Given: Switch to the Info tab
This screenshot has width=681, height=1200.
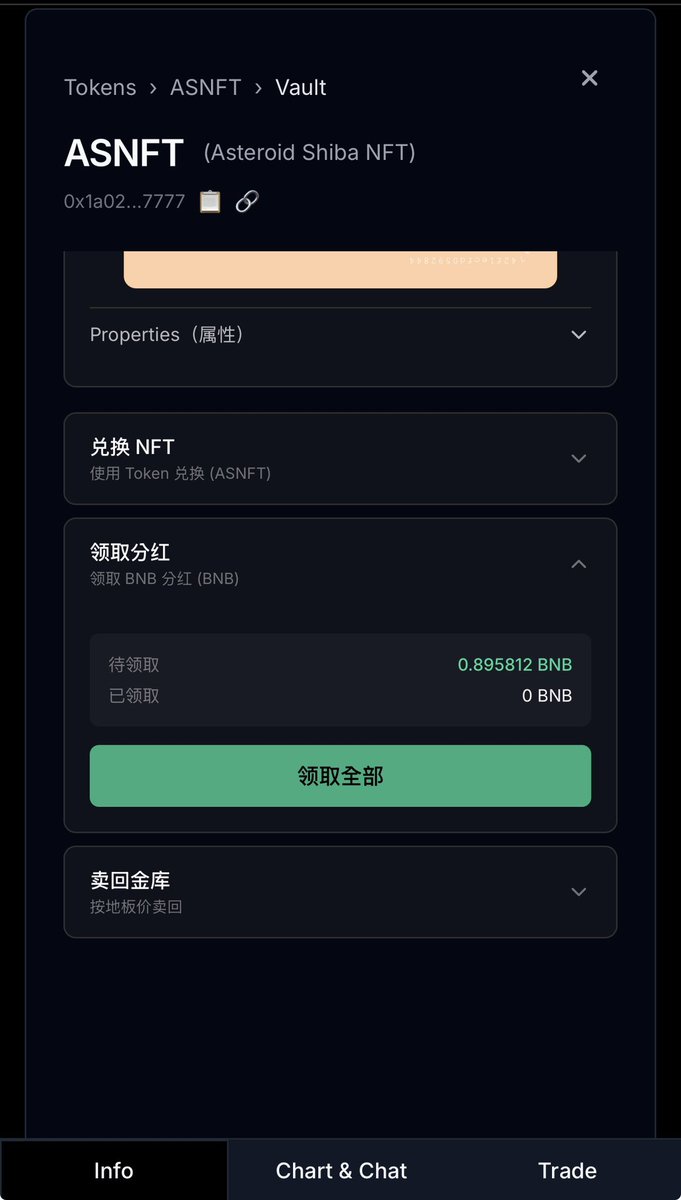Looking at the screenshot, I should tap(113, 1170).
